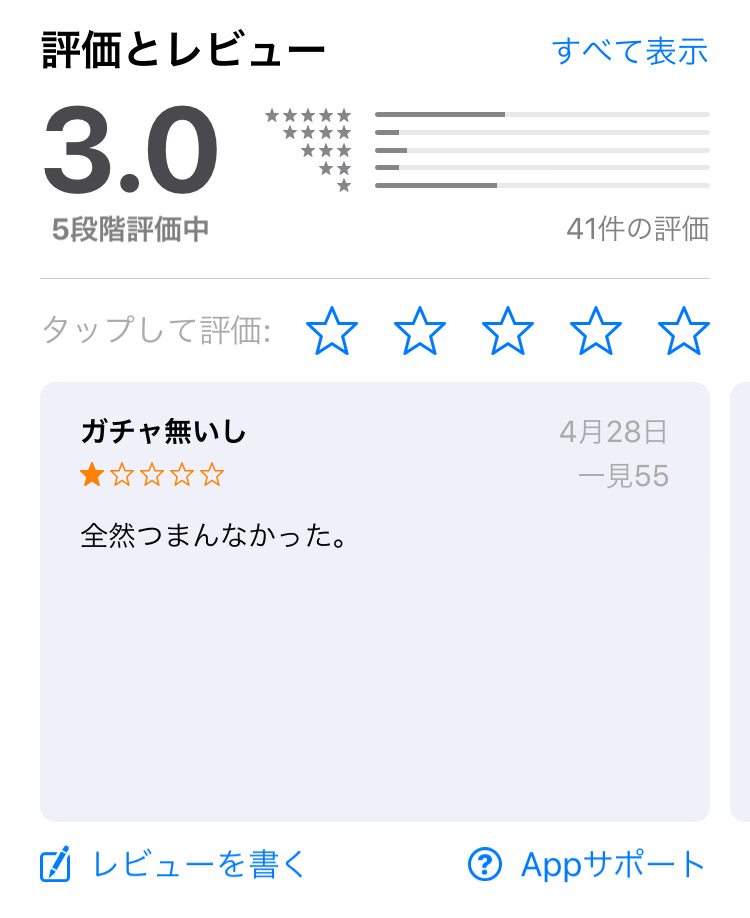The height and width of the screenshot is (918, 750).
Task: Tap レビューを書く to write a review
Action: [173, 864]
